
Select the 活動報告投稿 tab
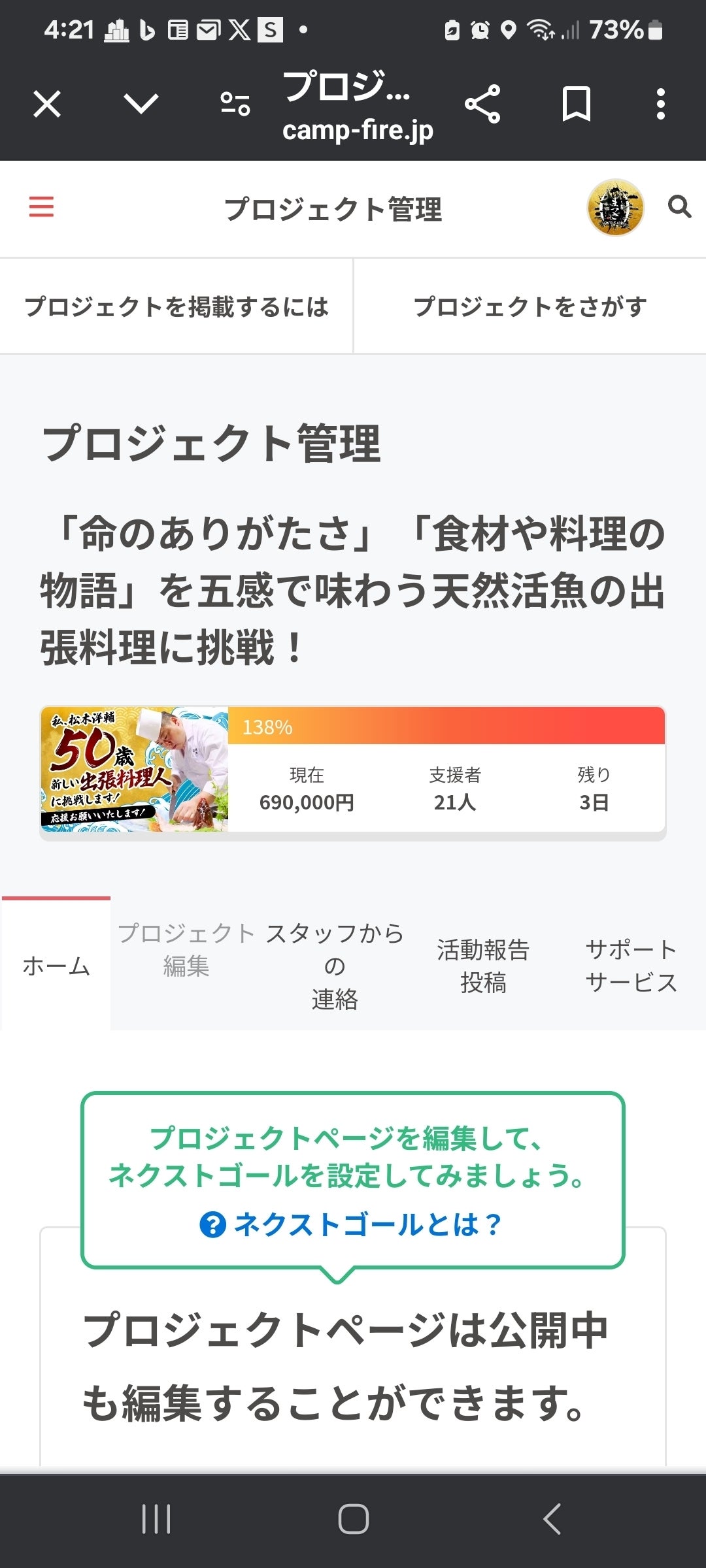click(x=483, y=965)
